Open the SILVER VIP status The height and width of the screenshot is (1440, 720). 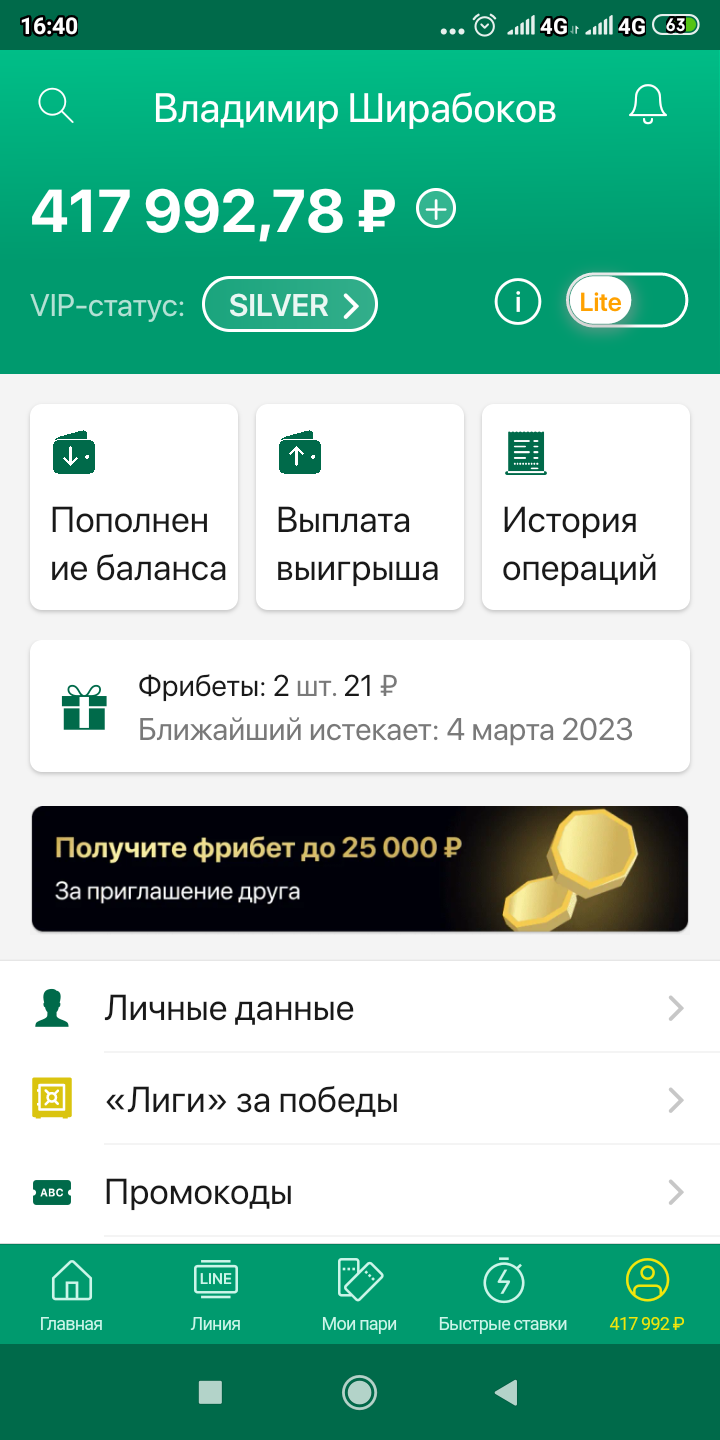[290, 304]
